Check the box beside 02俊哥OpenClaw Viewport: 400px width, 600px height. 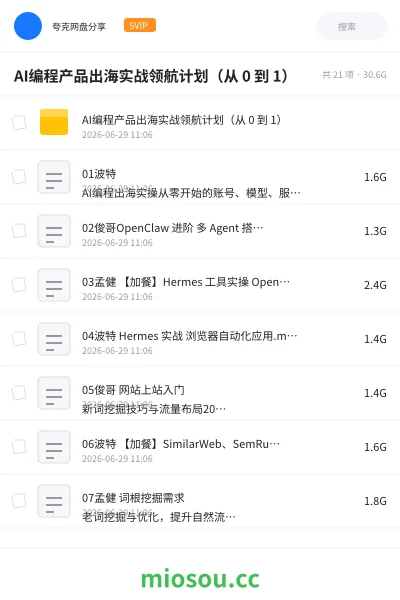(x=19, y=231)
